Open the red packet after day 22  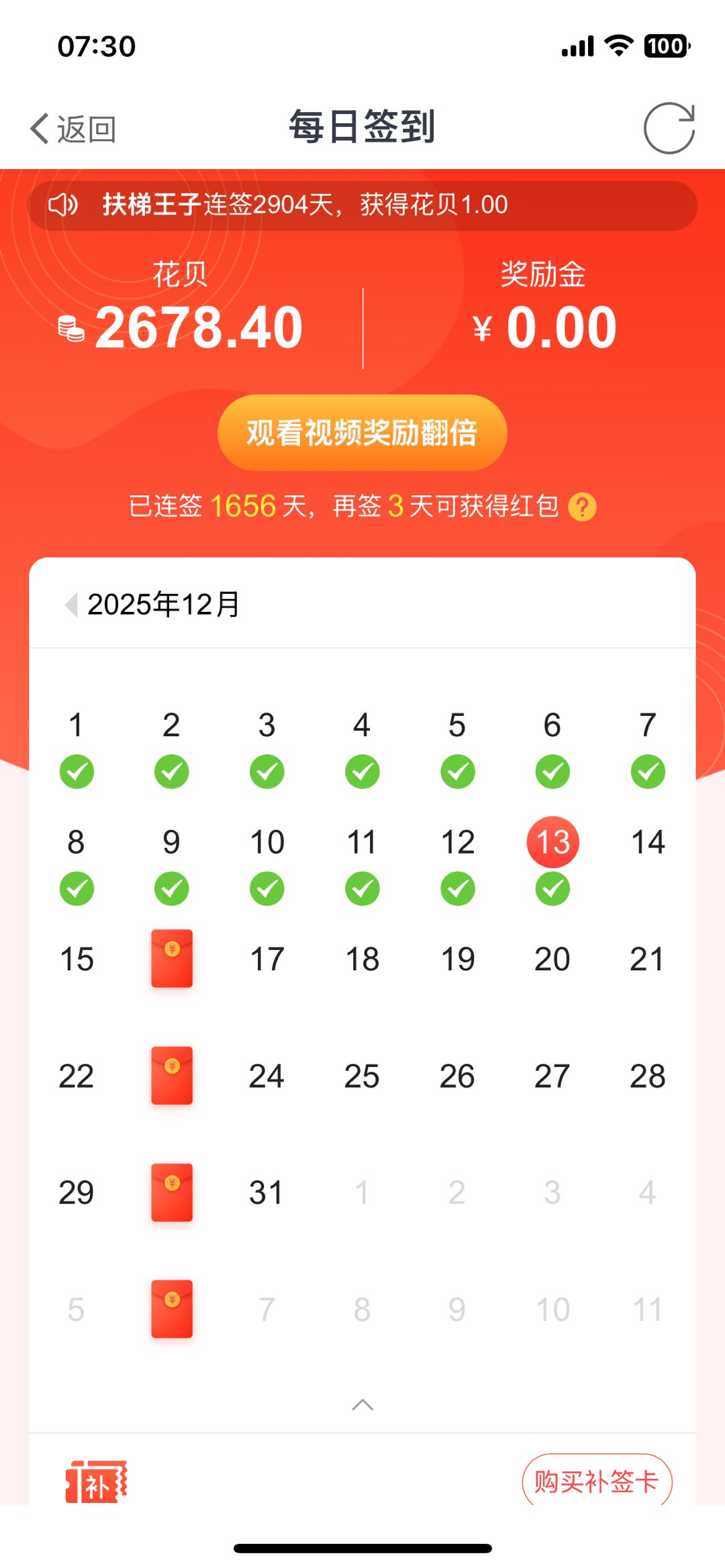(172, 1076)
